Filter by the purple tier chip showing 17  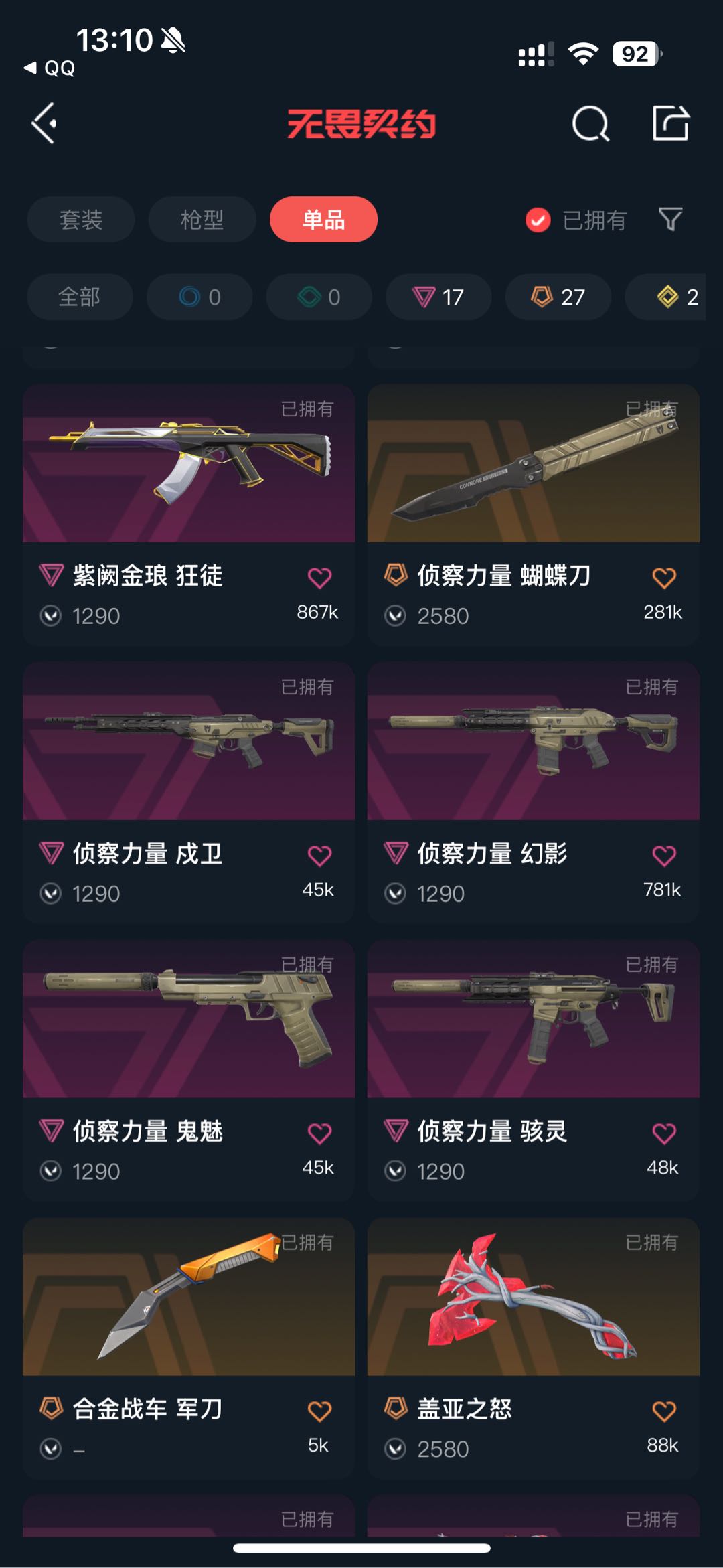[x=438, y=297]
